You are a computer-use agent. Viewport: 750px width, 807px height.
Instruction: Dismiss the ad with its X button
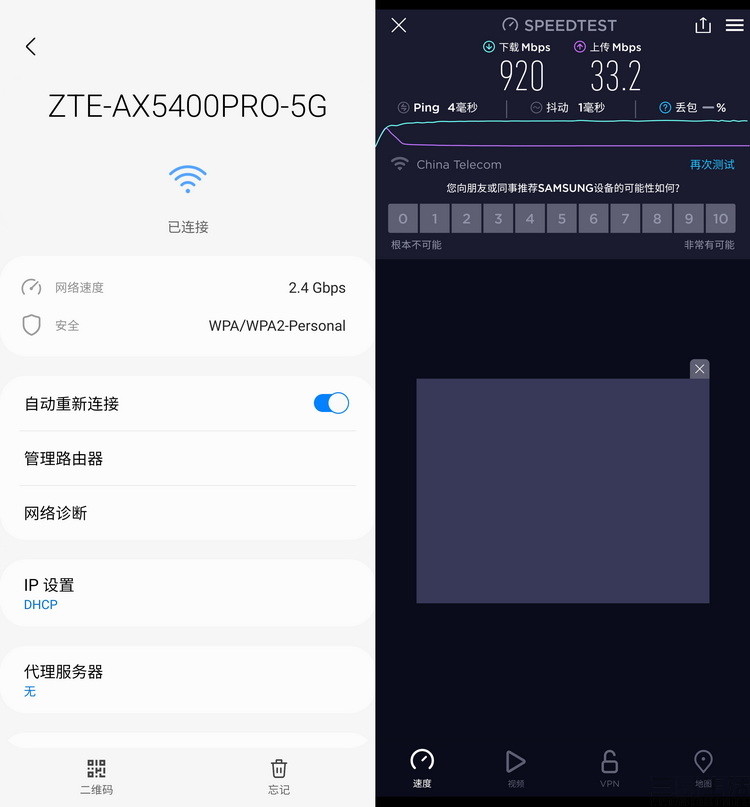click(700, 369)
